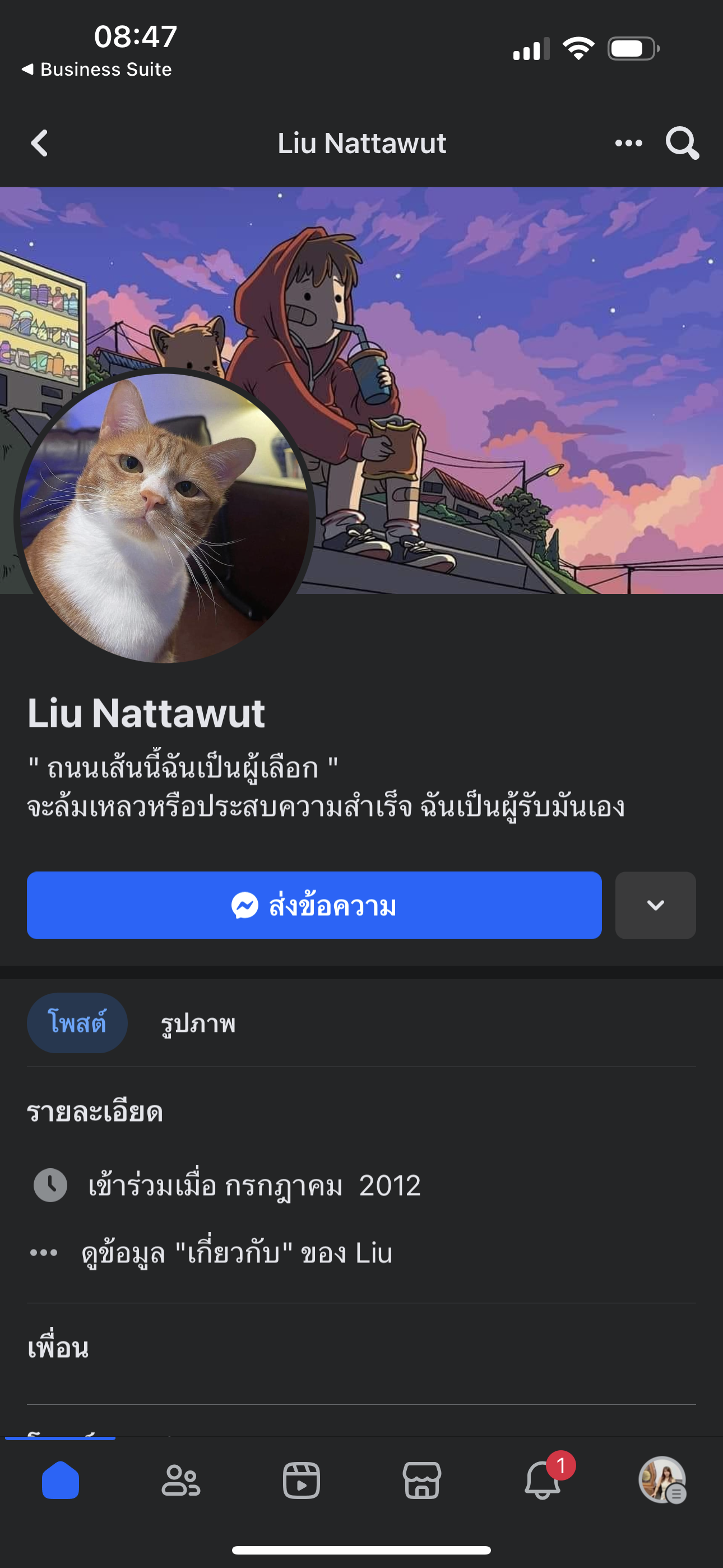The height and width of the screenshot is (1568, 723).
Task: Open Marketplace in bottom navigation
Action: pos(421,1480)
